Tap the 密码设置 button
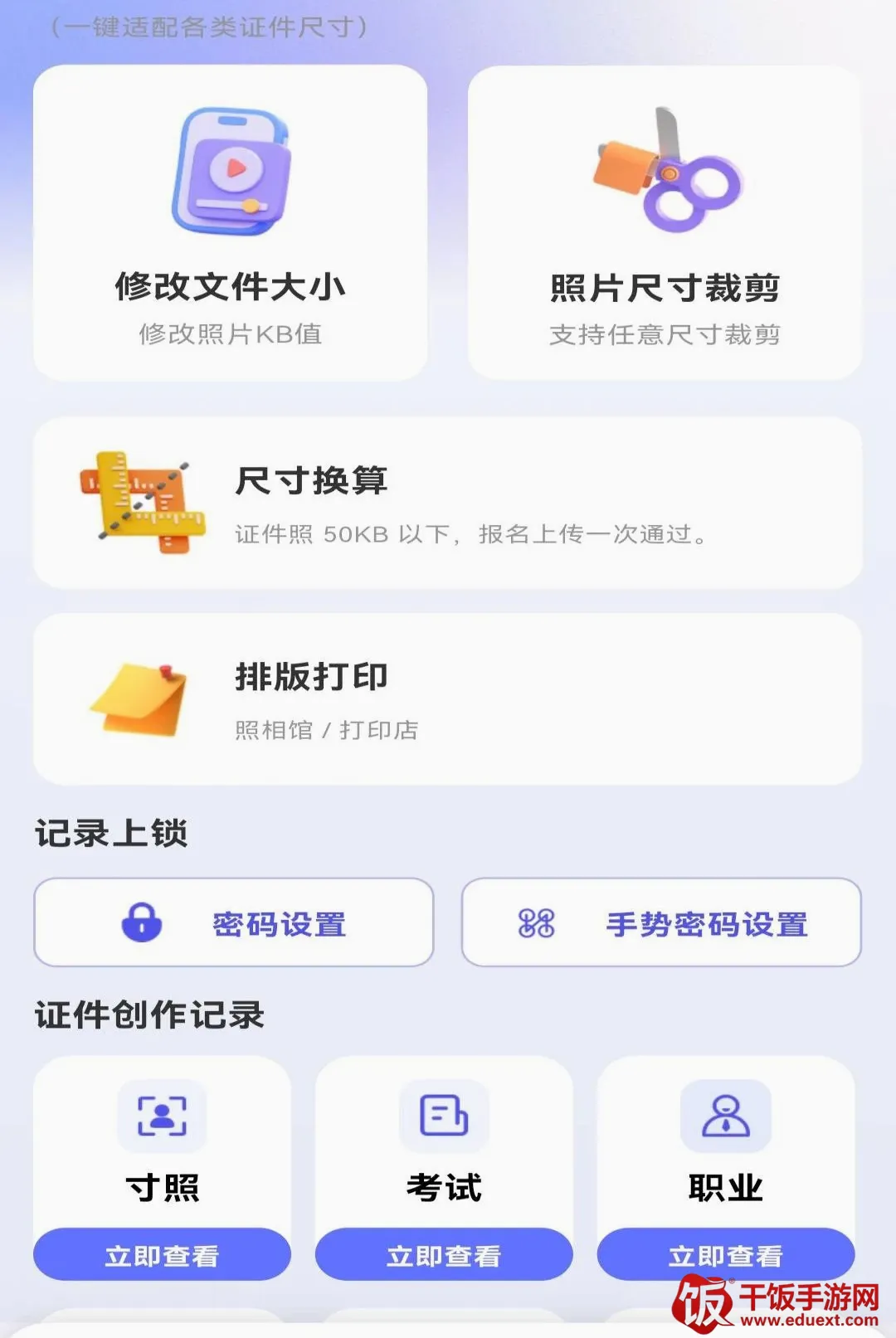 (x=234, y=922)
